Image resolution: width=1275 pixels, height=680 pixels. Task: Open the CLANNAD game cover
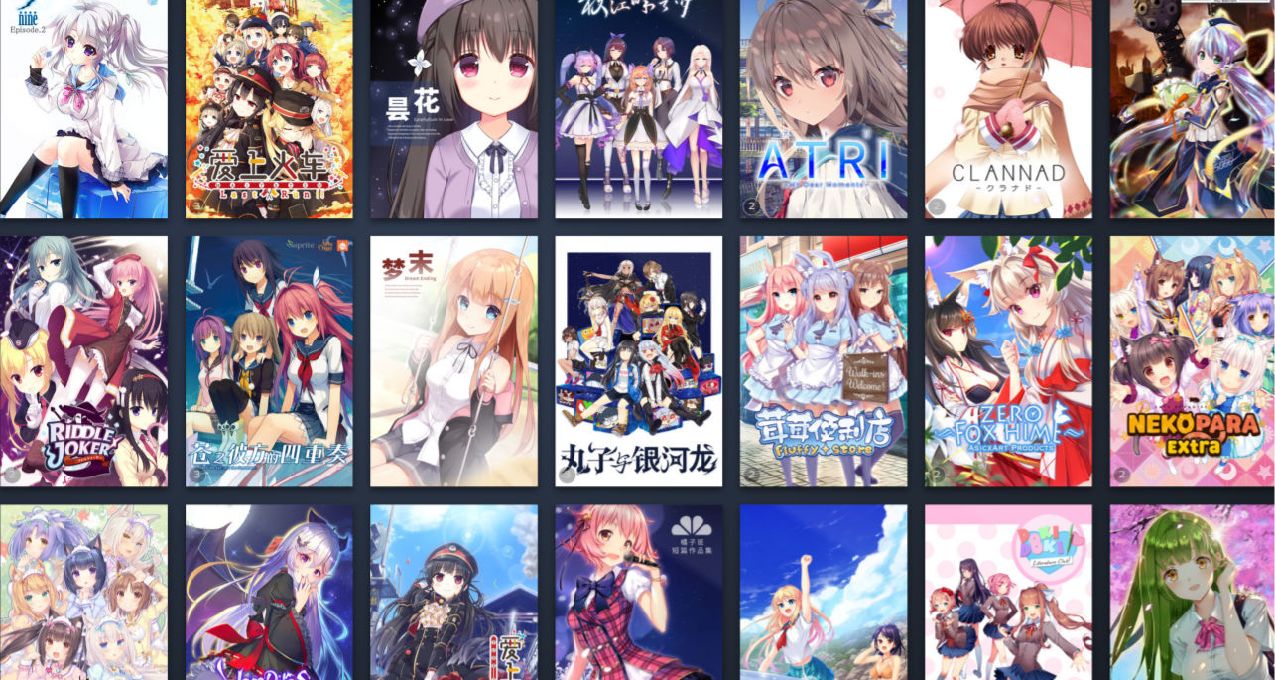pos(1008,108)
